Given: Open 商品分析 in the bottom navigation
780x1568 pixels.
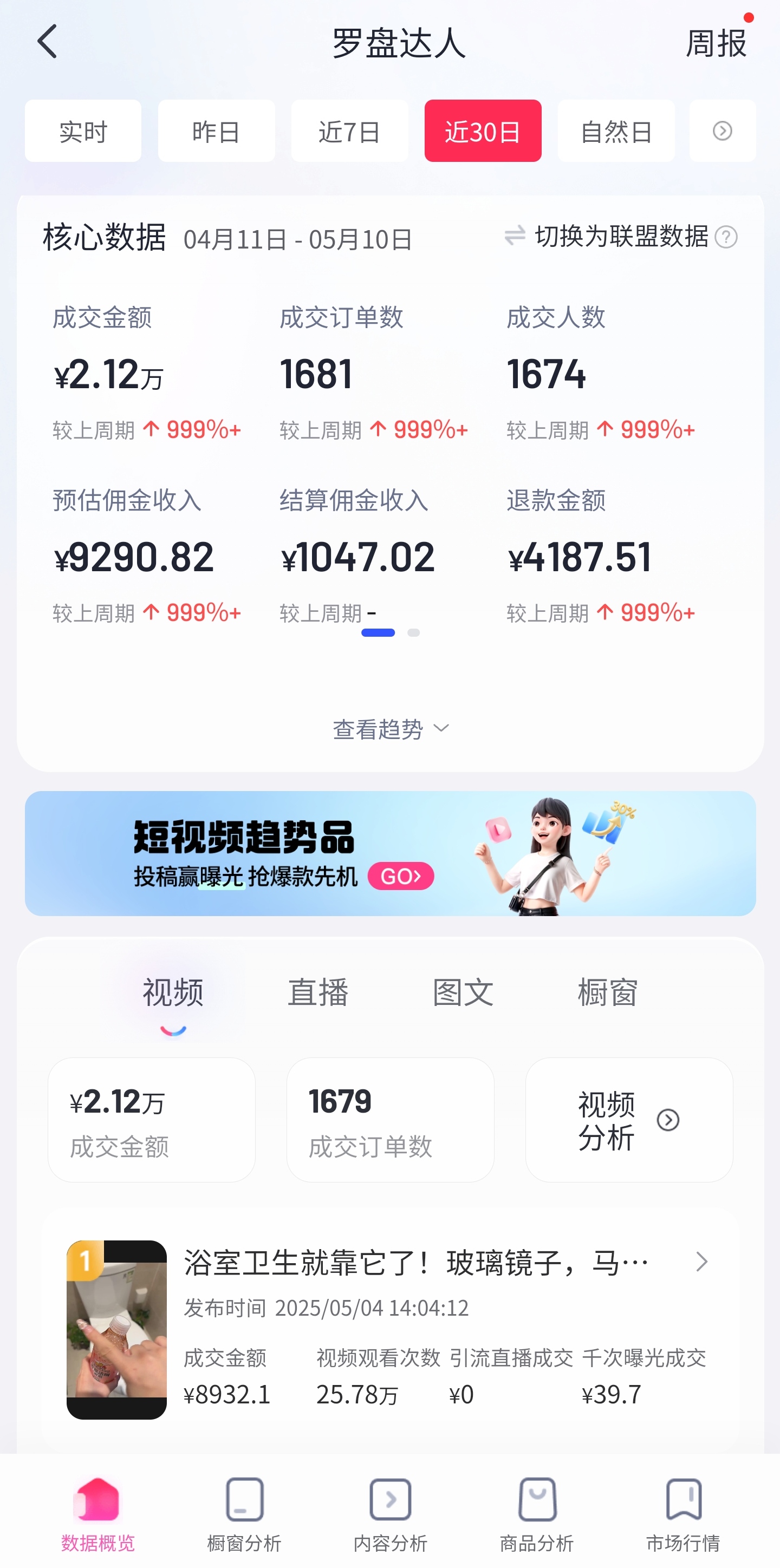Looking at the screenshot, I should coord(536,1515).
